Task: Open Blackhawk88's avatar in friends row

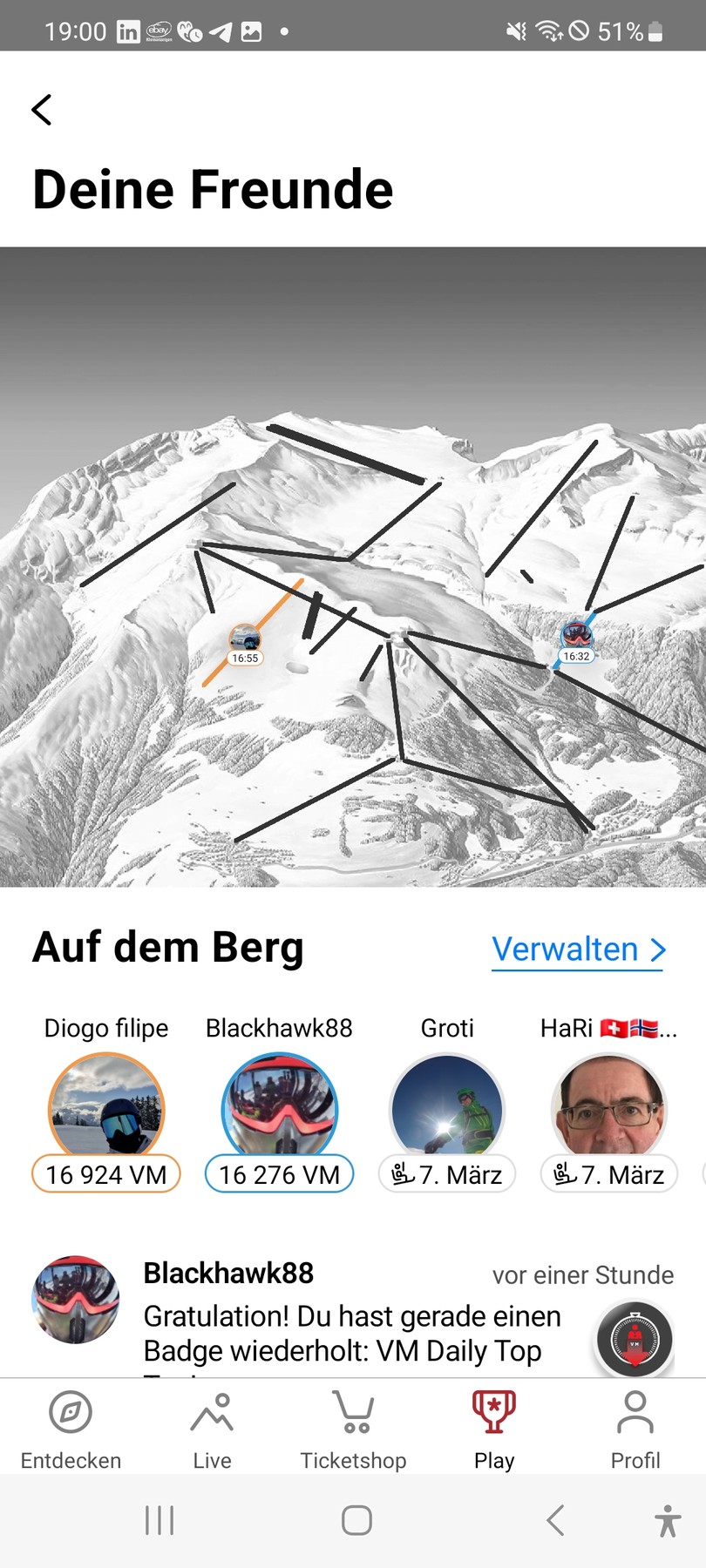Action: [279, 1111]
